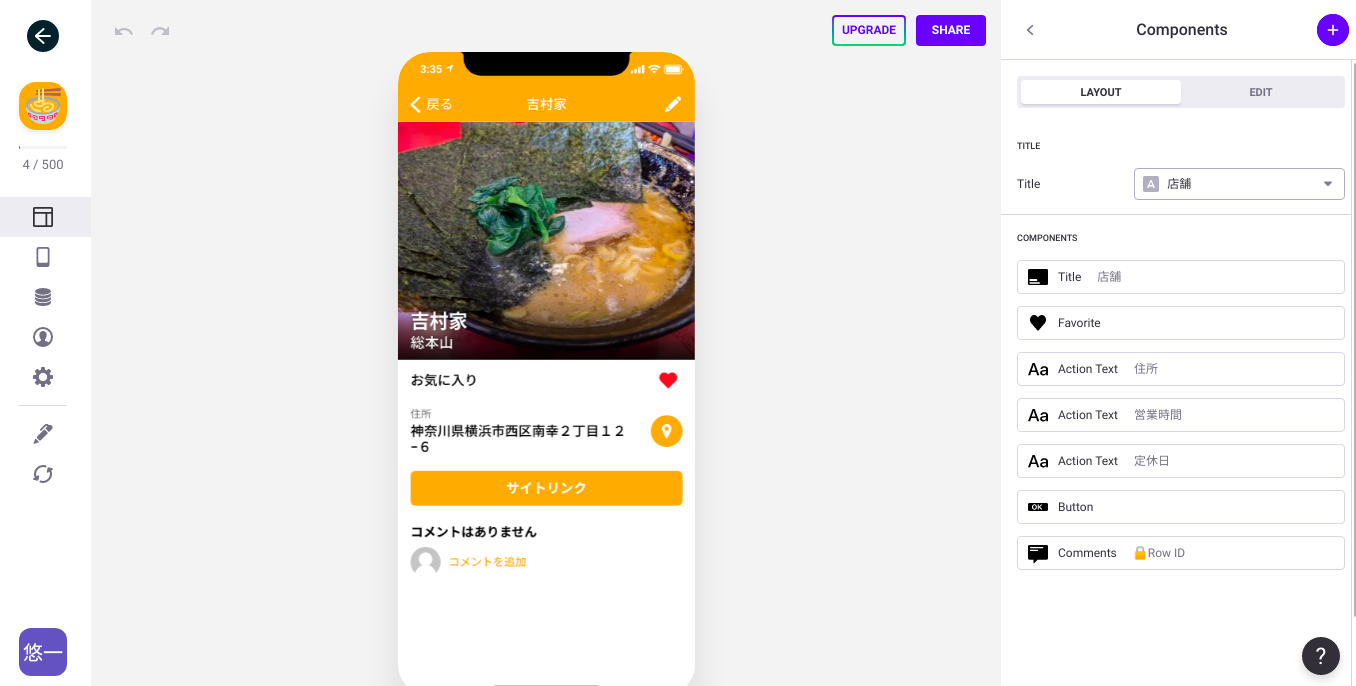Switch to the EDIT tab
The width and height of the screenshot is (1356, 686).
click(x=1260, y=92)
